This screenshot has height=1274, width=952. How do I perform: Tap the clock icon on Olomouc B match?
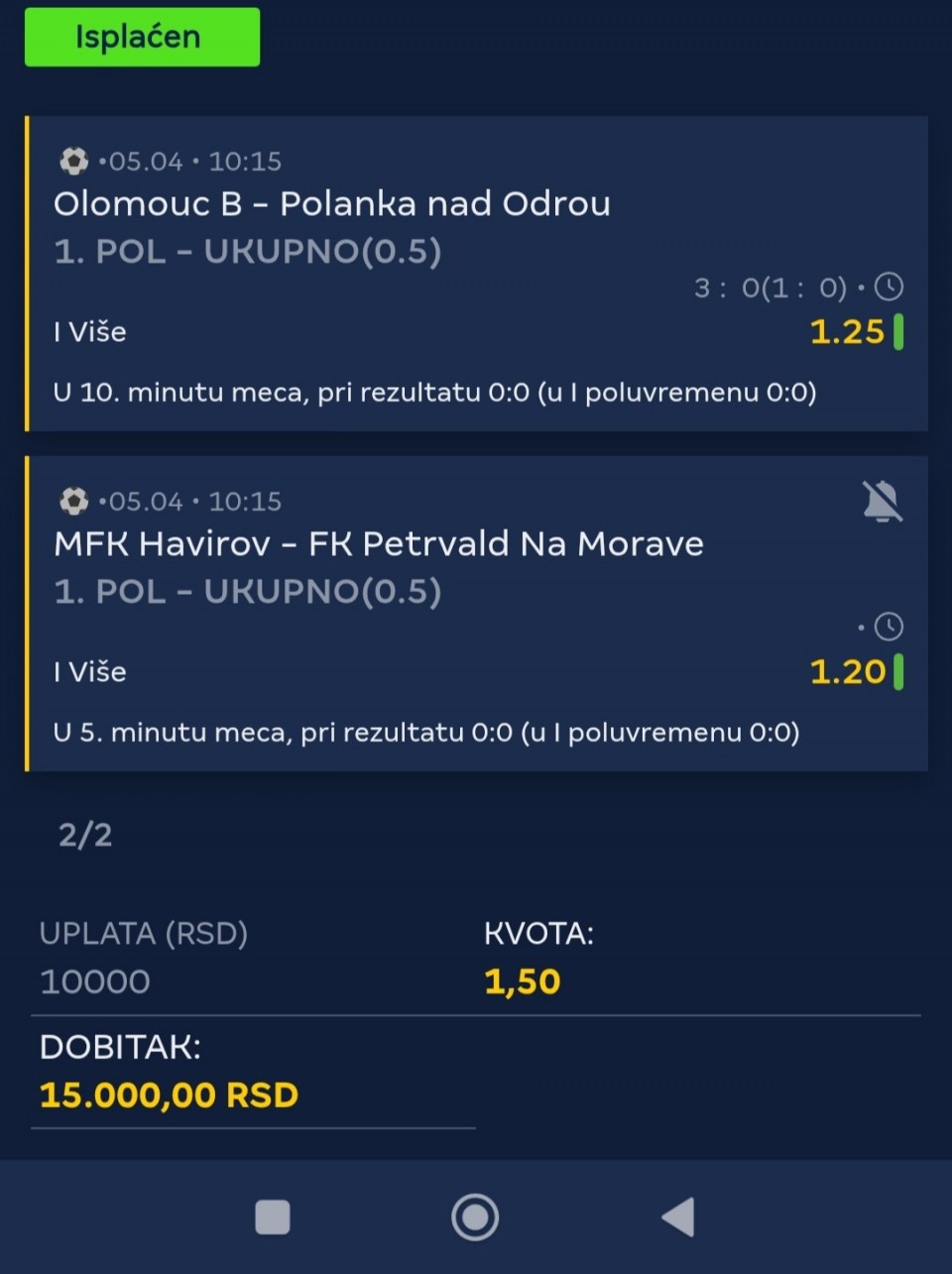[x=889, y=288]
